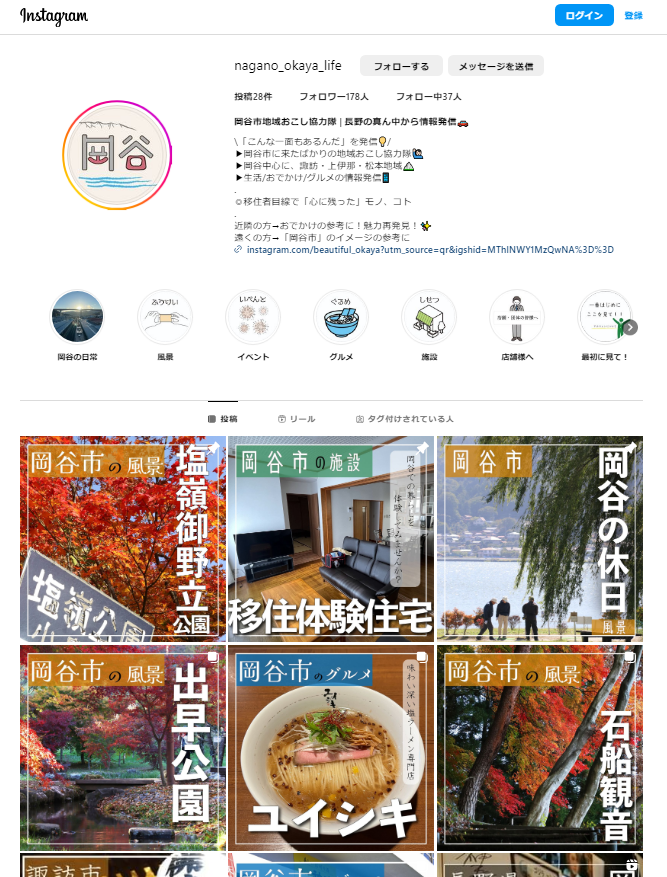The image size is (667, 877).
Task: Tap the ログイン button
Action: (x=584, y=15)
